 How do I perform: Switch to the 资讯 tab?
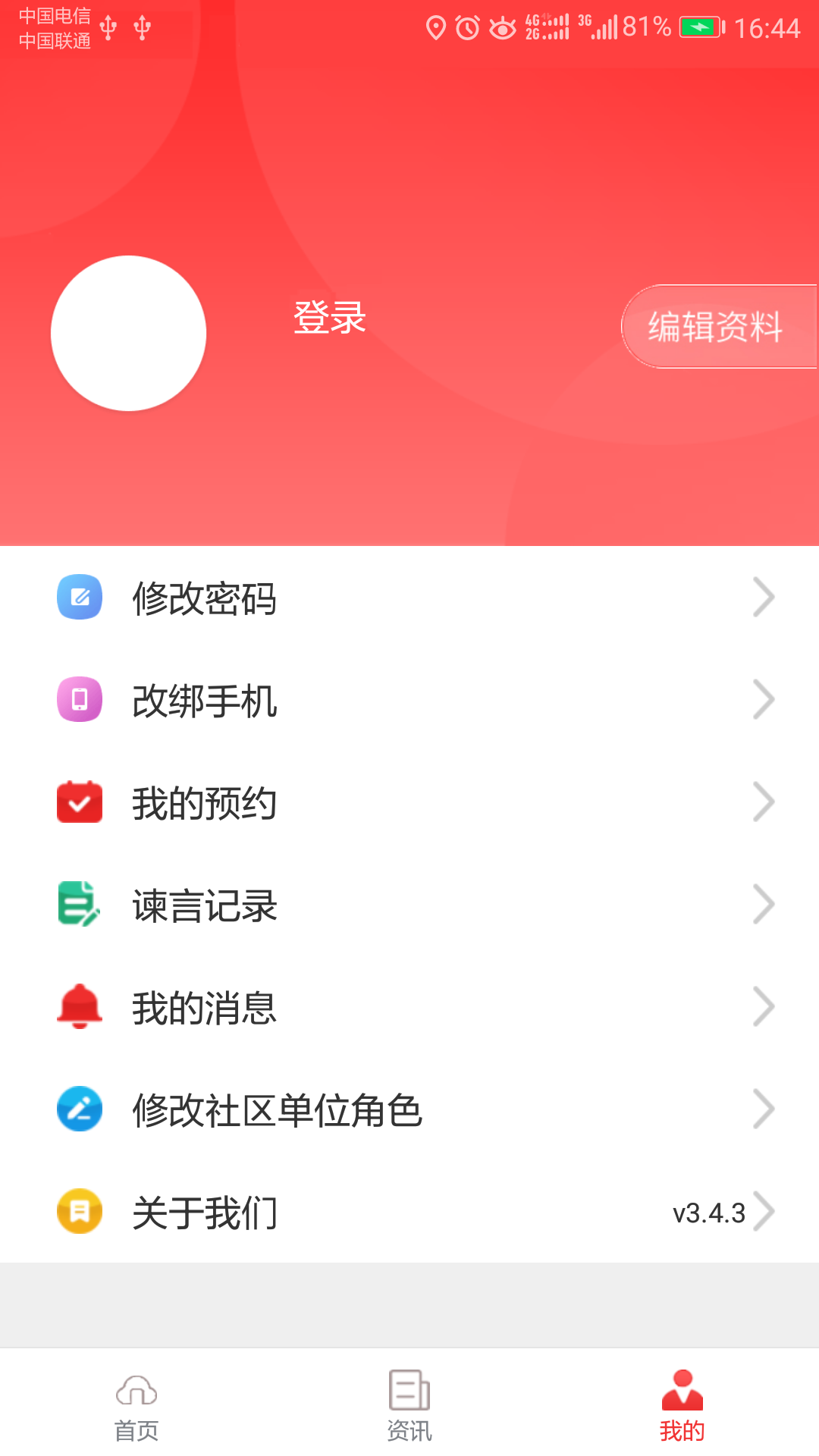(x=409, y=1407)
